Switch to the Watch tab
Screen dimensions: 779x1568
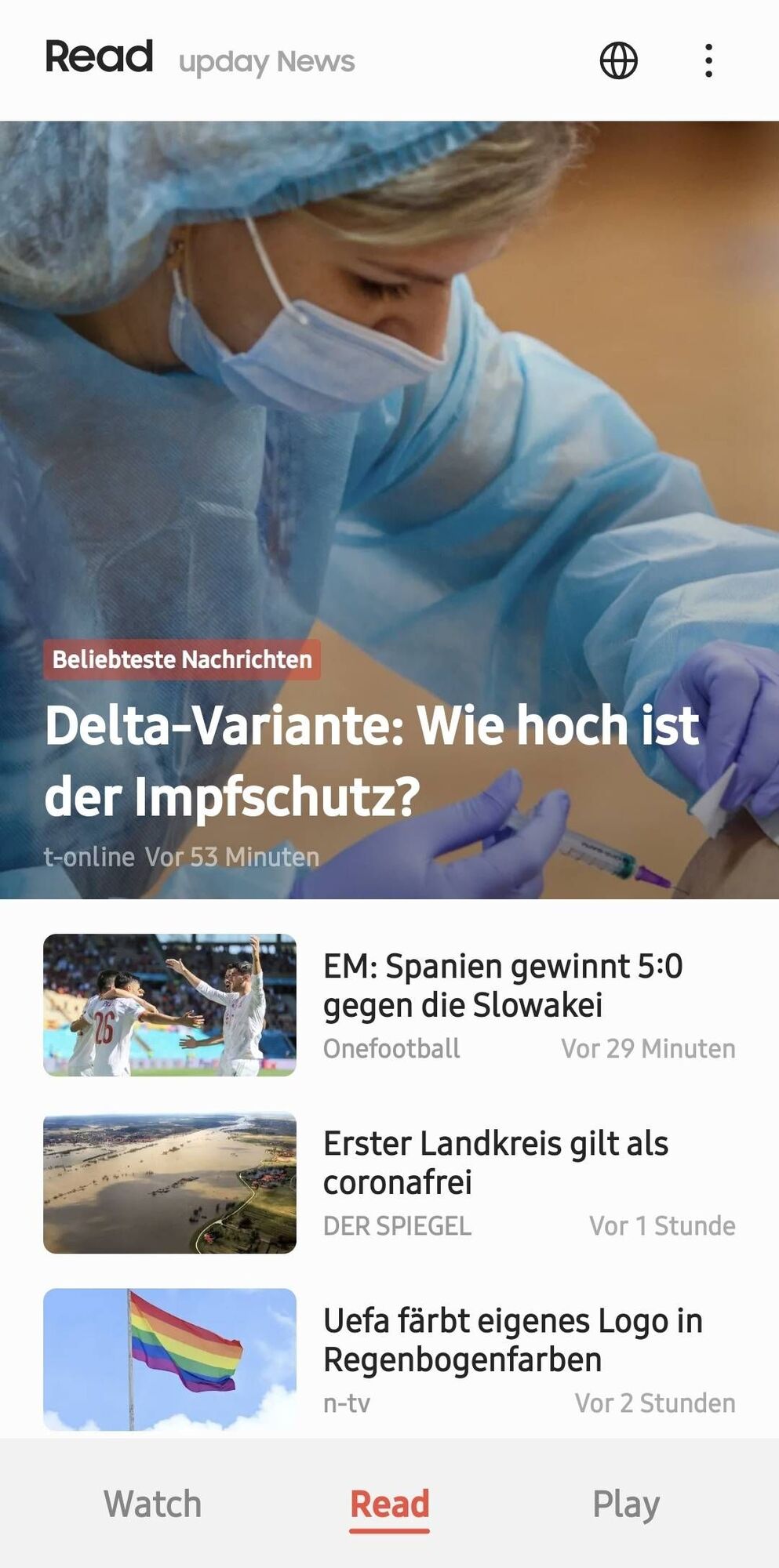tap(153, 1504)
